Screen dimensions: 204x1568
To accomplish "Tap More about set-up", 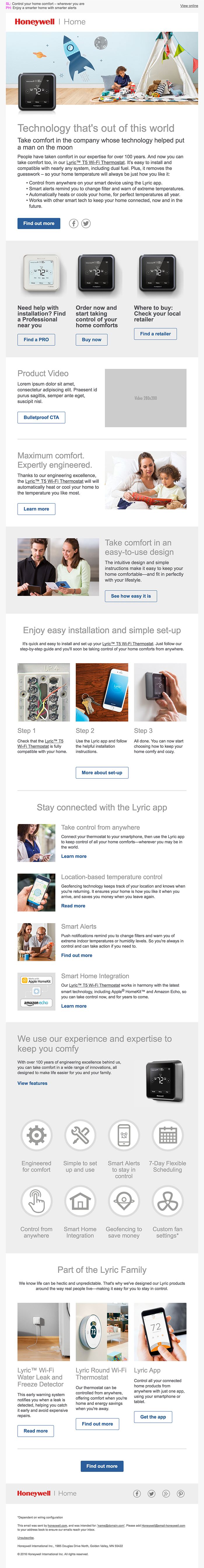I will click(102, 772).
